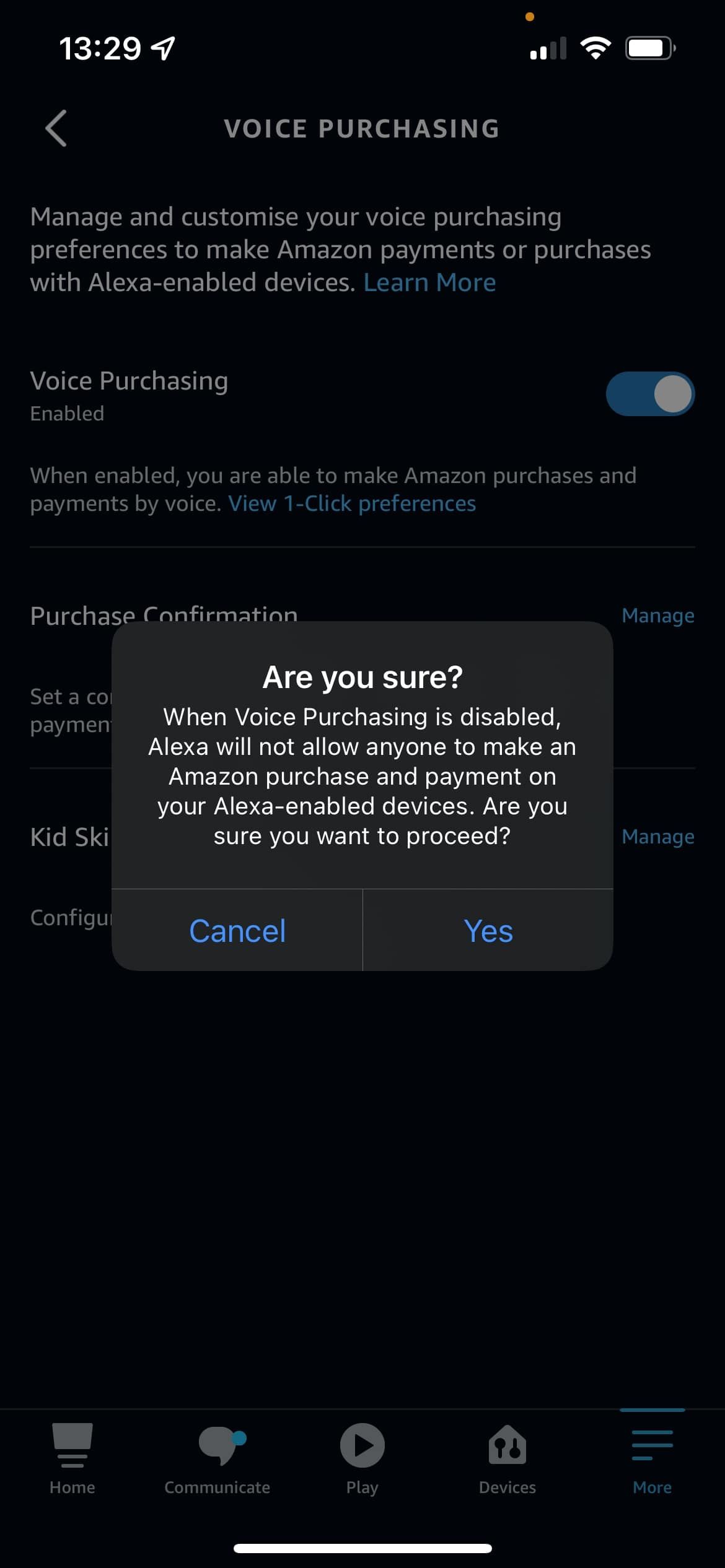This screenshot has height=1568, width=725.
Task: Tap the Wi-Fi icon in status bar
Action: pos(597,46)
